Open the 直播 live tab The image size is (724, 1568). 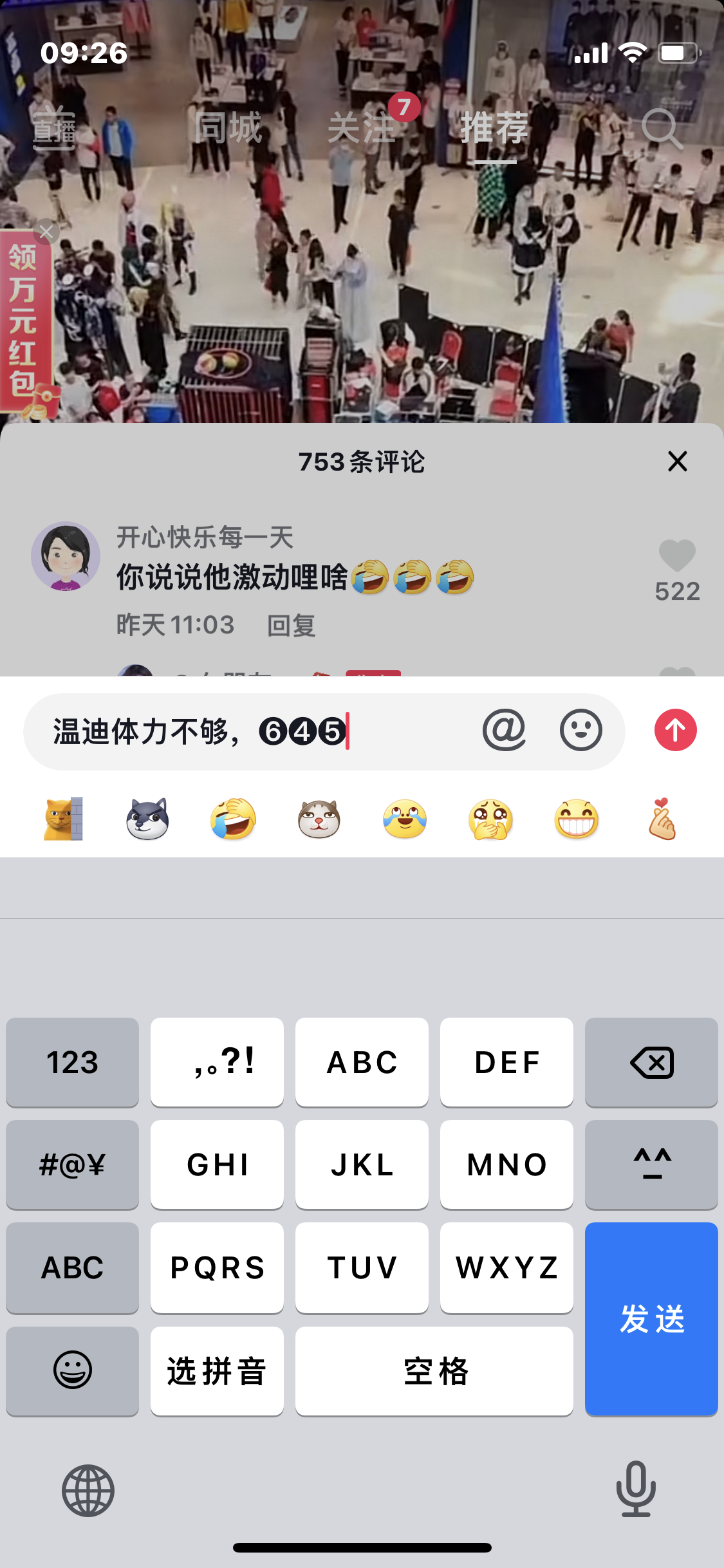[x=54, y=128]
